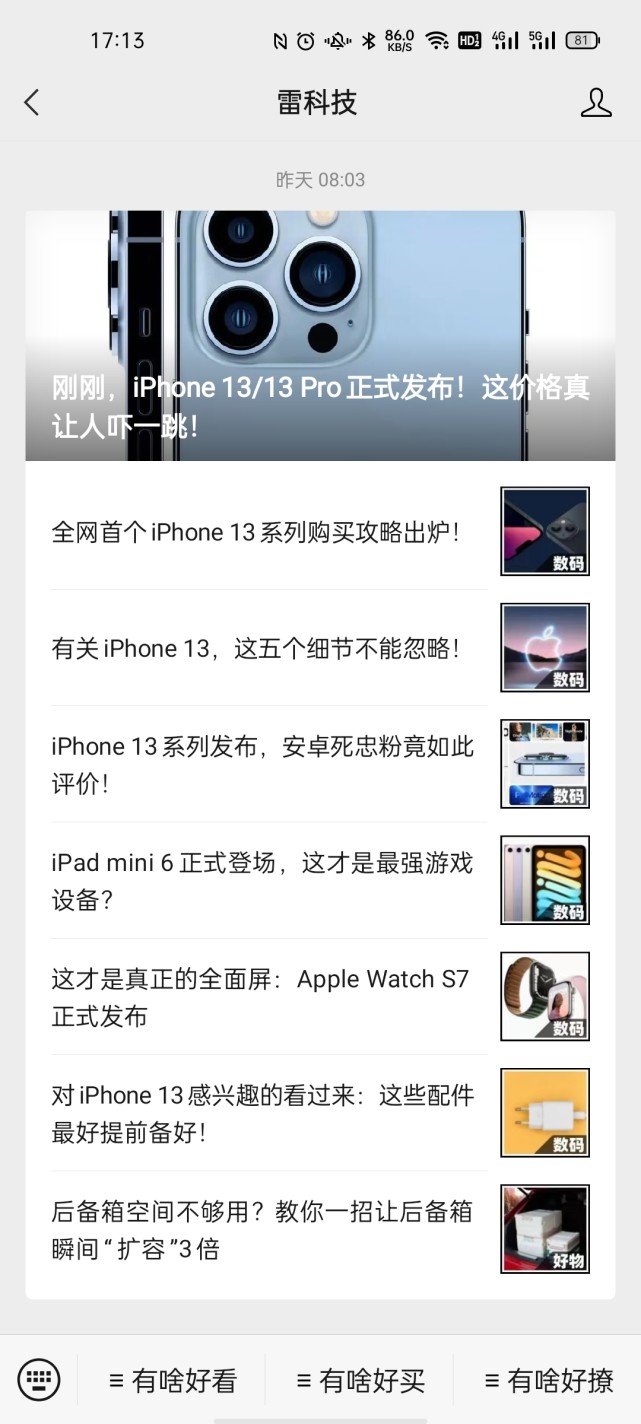Expand the 有啥好看 menu
This screenshot has width=641, height=1424.
coord(173,1381)
